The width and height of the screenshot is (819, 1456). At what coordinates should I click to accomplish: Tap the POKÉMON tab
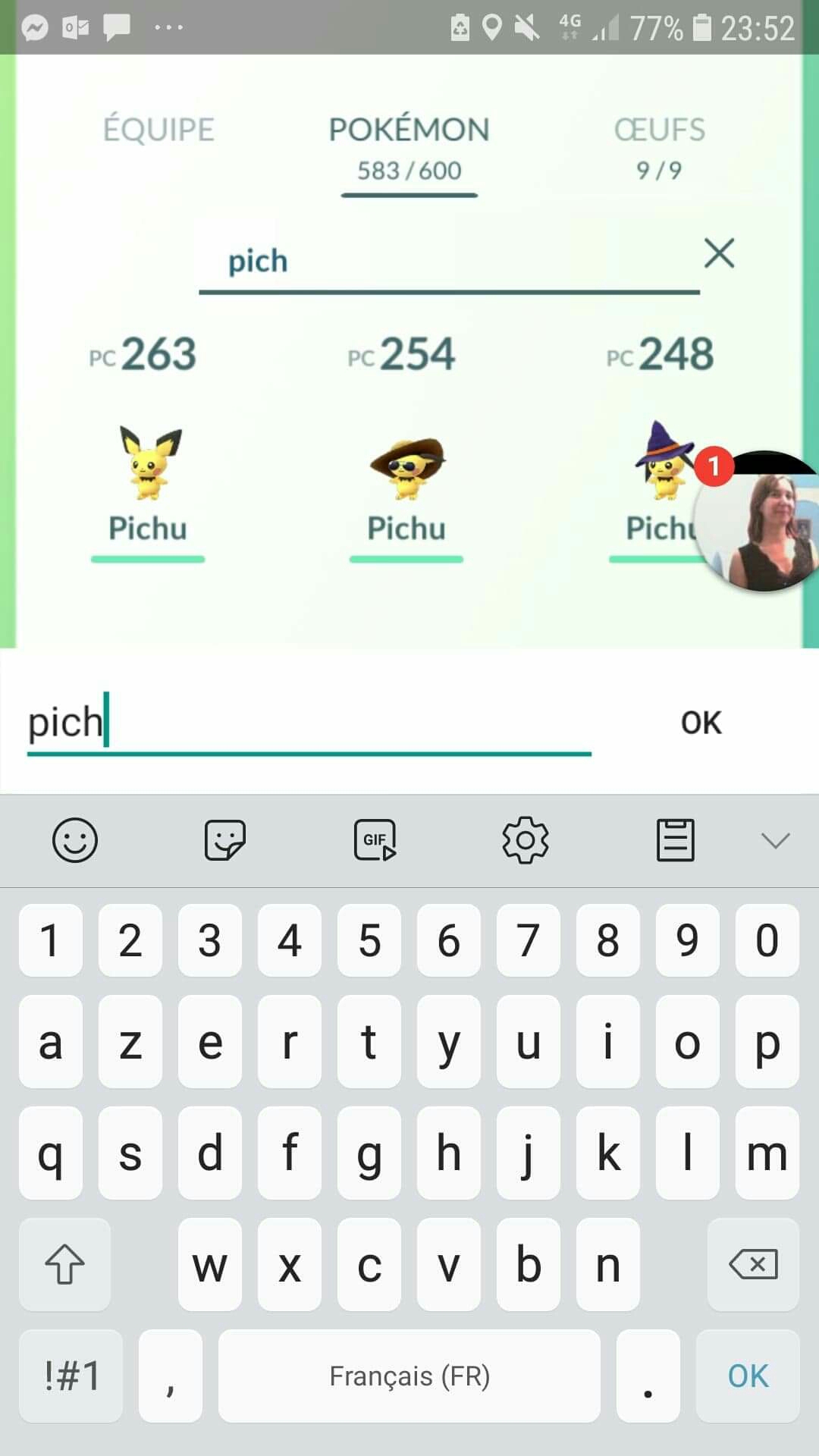point(409,146)
